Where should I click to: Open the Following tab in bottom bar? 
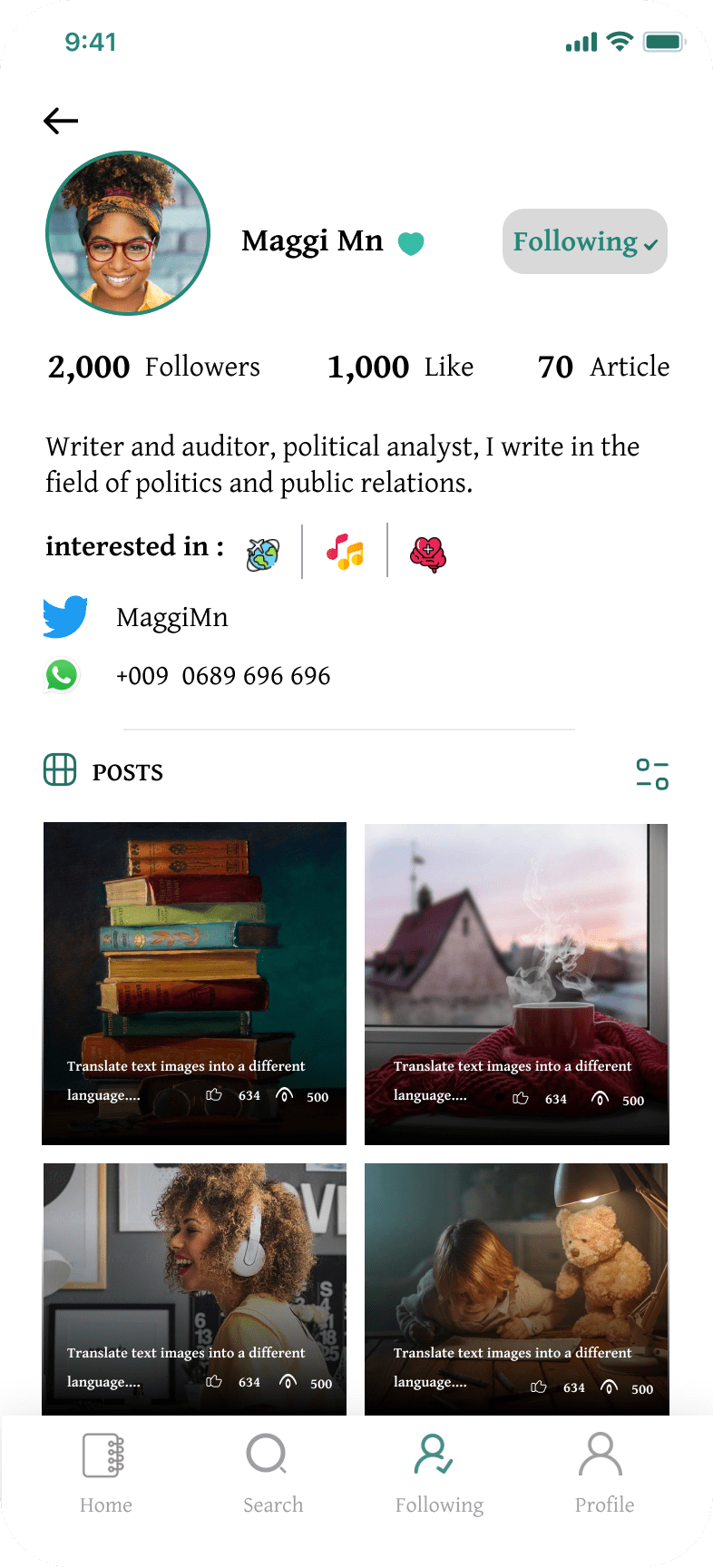pyautogui.click(x=439, y=1474)
